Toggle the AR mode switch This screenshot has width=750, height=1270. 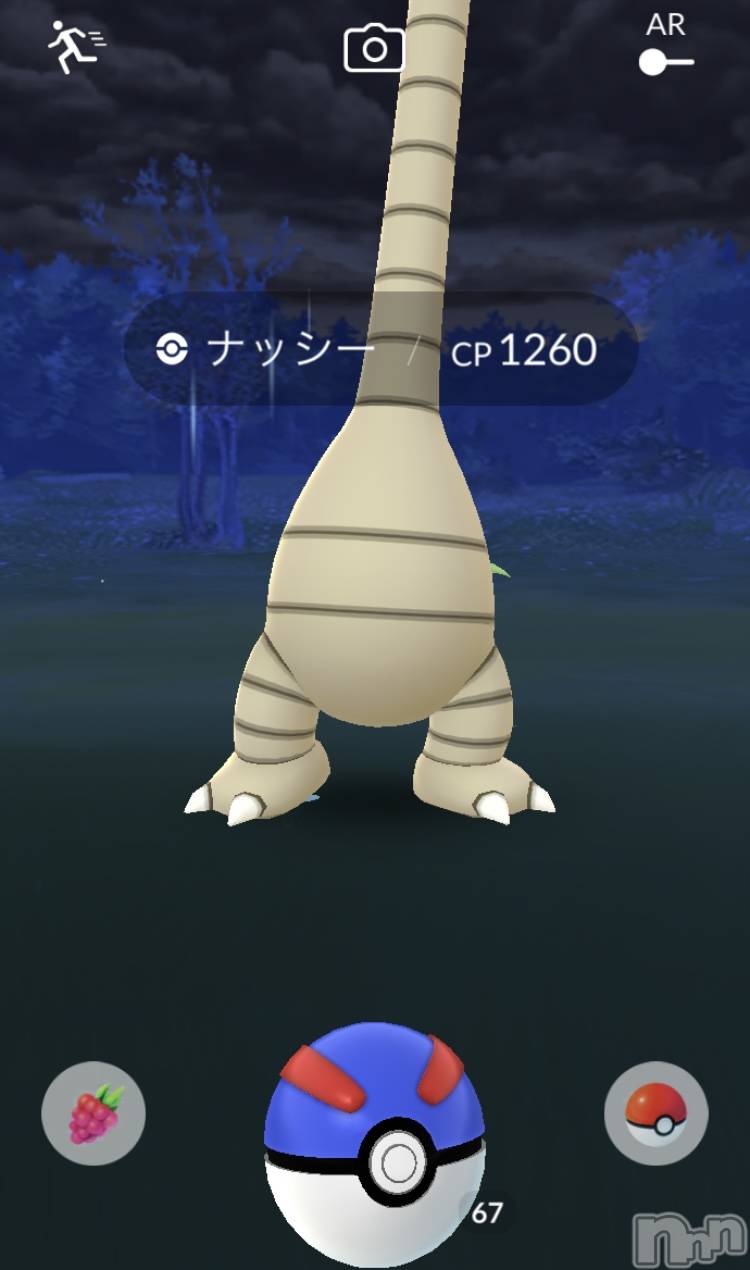[666, 62]
